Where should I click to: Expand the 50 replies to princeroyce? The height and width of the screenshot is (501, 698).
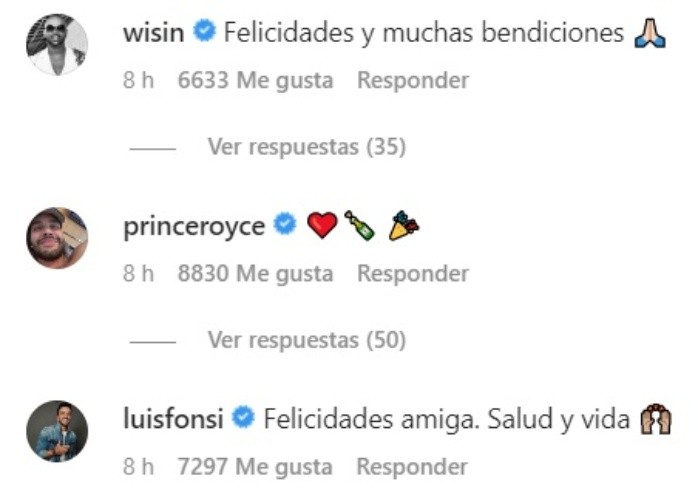pos(306,340)
